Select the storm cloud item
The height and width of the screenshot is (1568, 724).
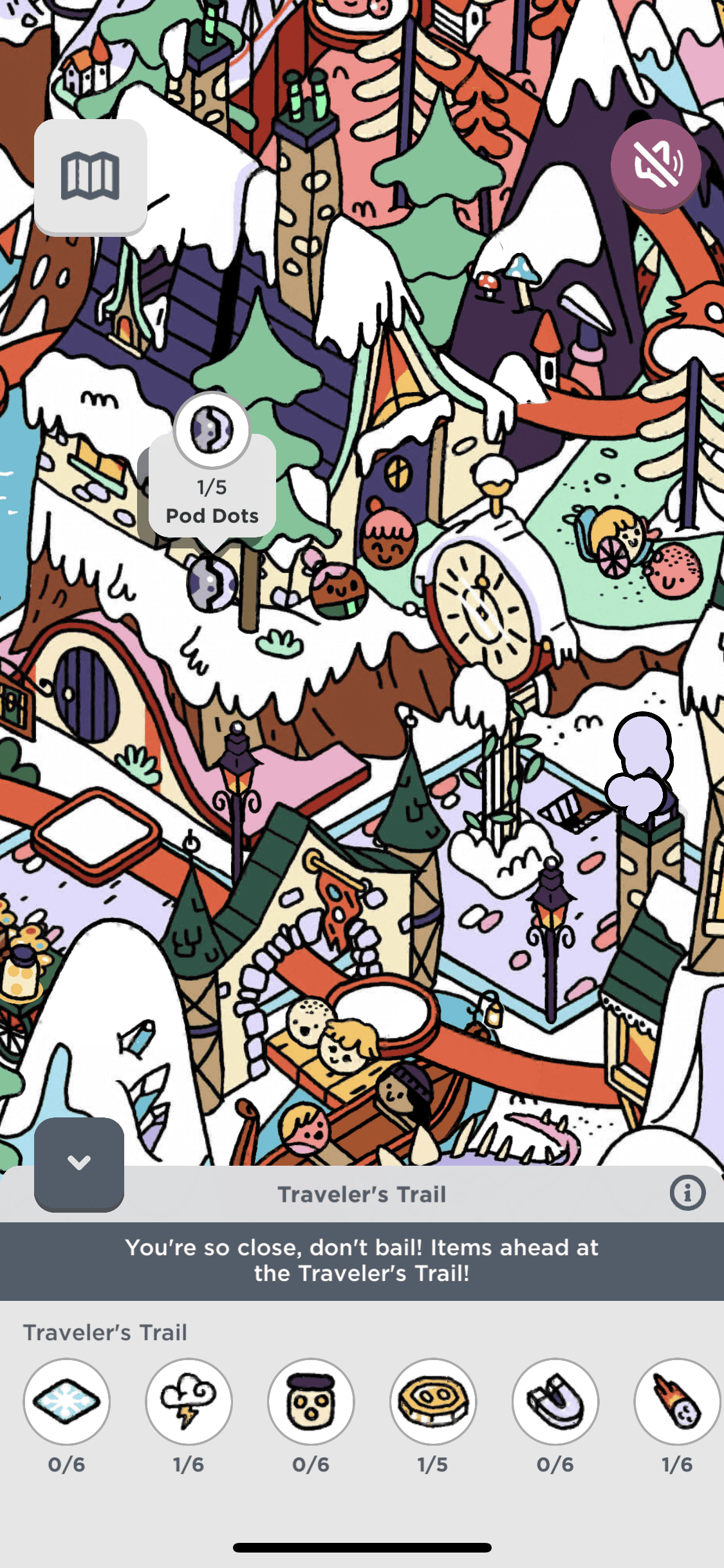[x=189, y=1401]
